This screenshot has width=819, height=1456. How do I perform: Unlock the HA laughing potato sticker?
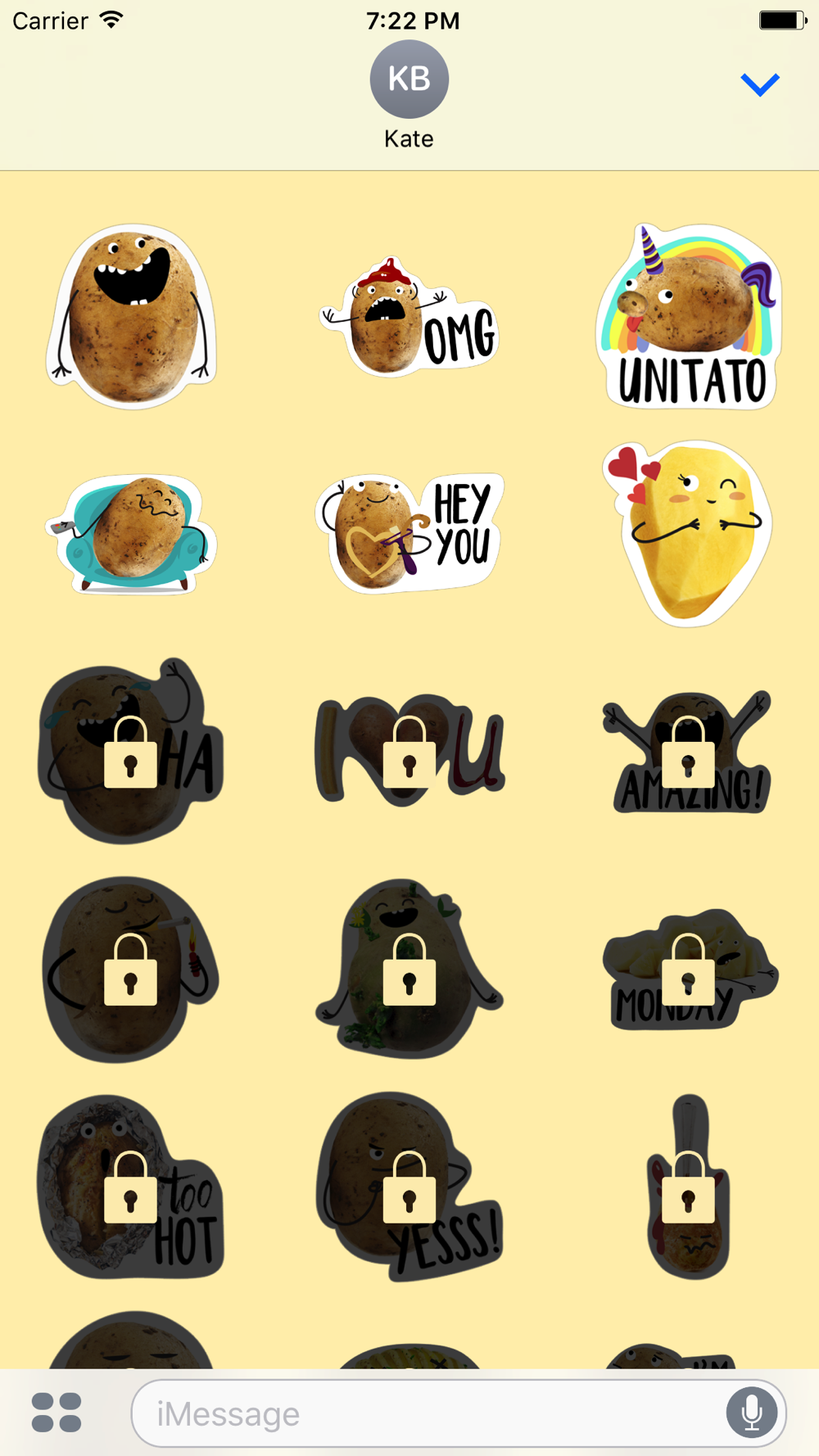(131, 751)
